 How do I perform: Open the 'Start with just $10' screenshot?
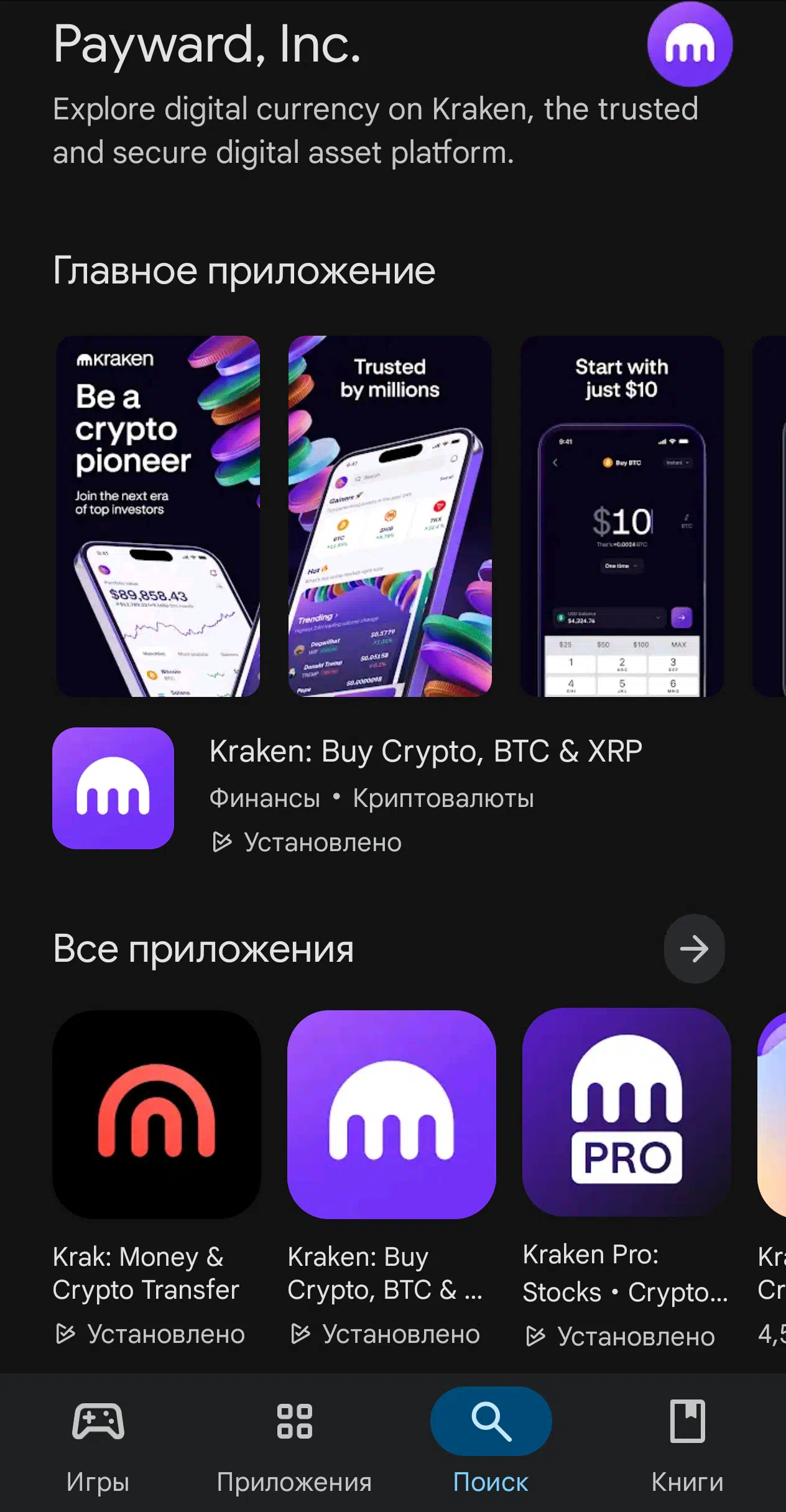click(622, 516)
